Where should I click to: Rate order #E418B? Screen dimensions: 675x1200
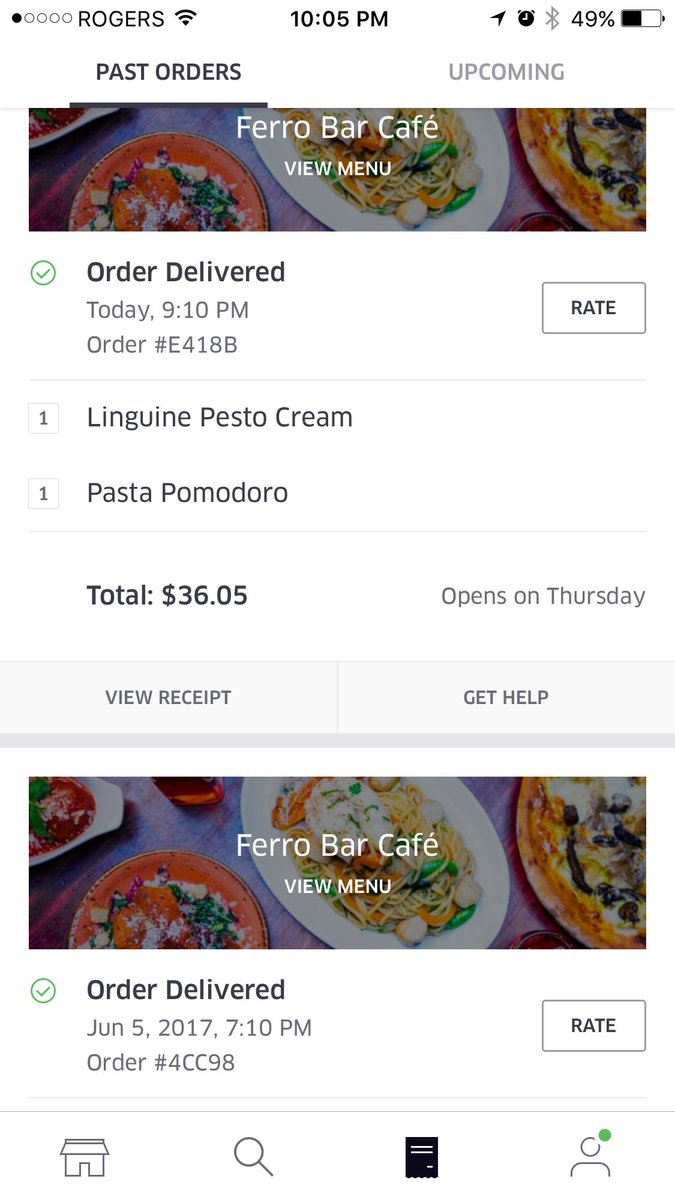pyautogui.click(x=593, y=308)
